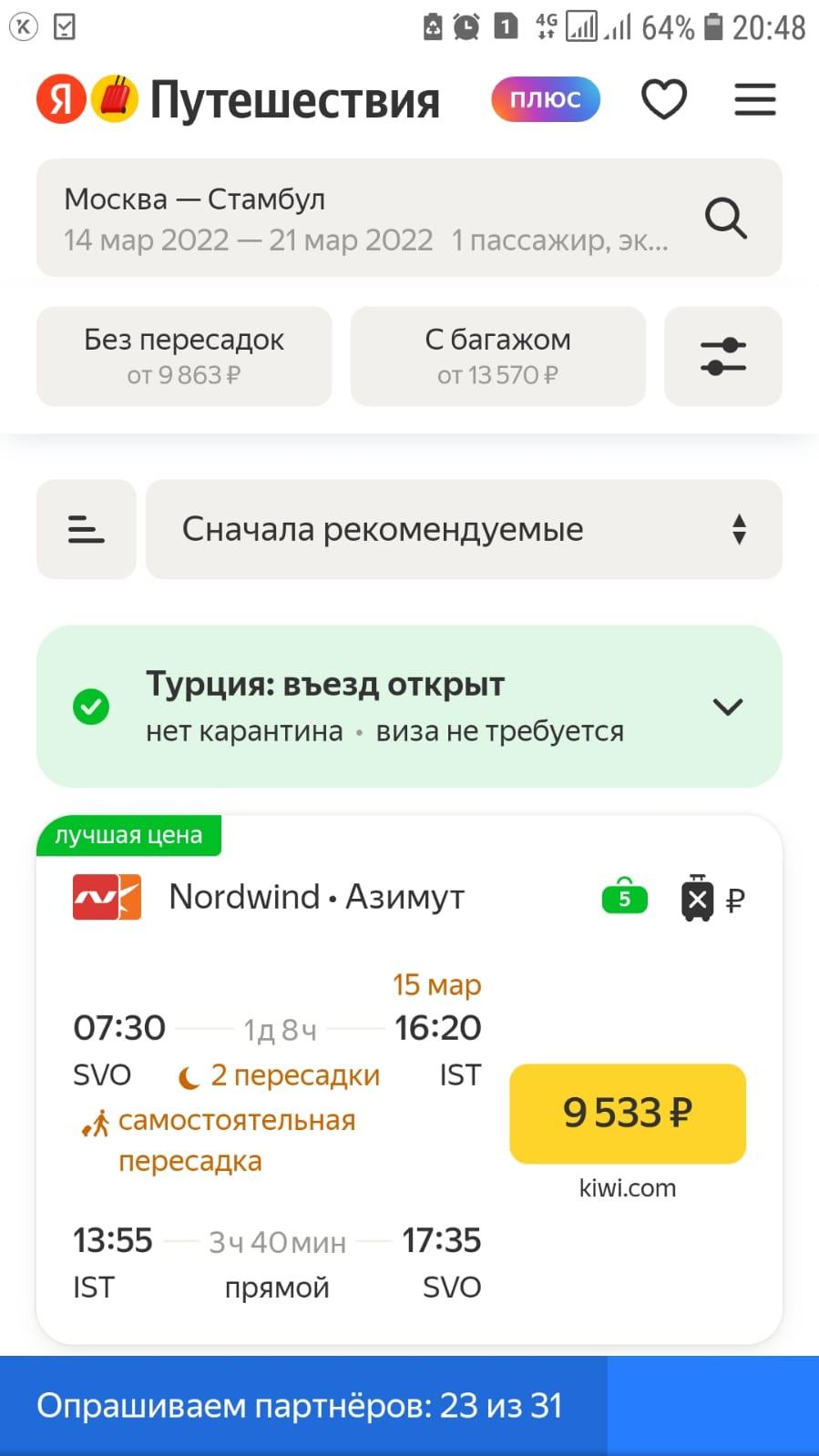Select the Без пересадок filter
Image resolution: width=819 pixels, height=1456 pixels.
point(184,356)
